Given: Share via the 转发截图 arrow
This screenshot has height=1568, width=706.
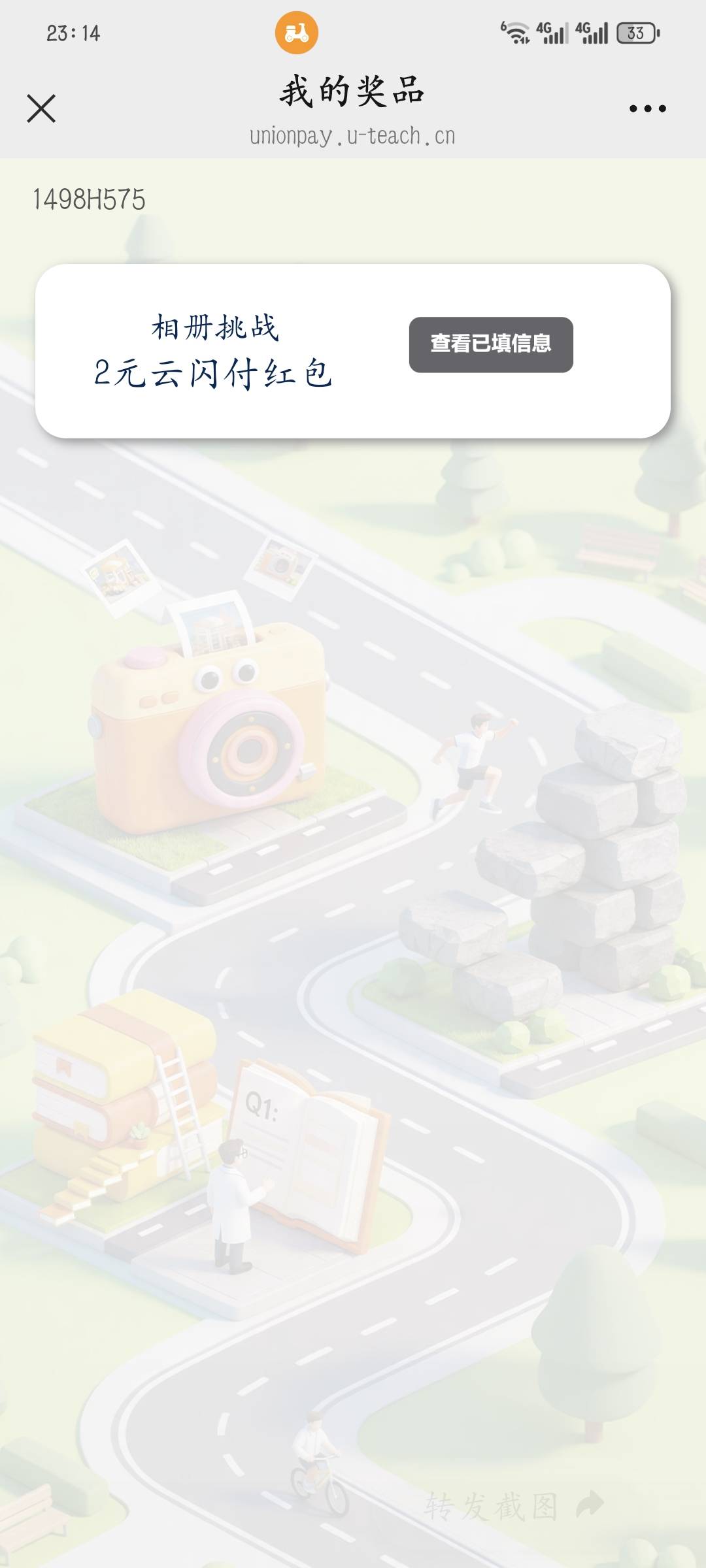Looking at the screenshot, I should click(590, 1504).
